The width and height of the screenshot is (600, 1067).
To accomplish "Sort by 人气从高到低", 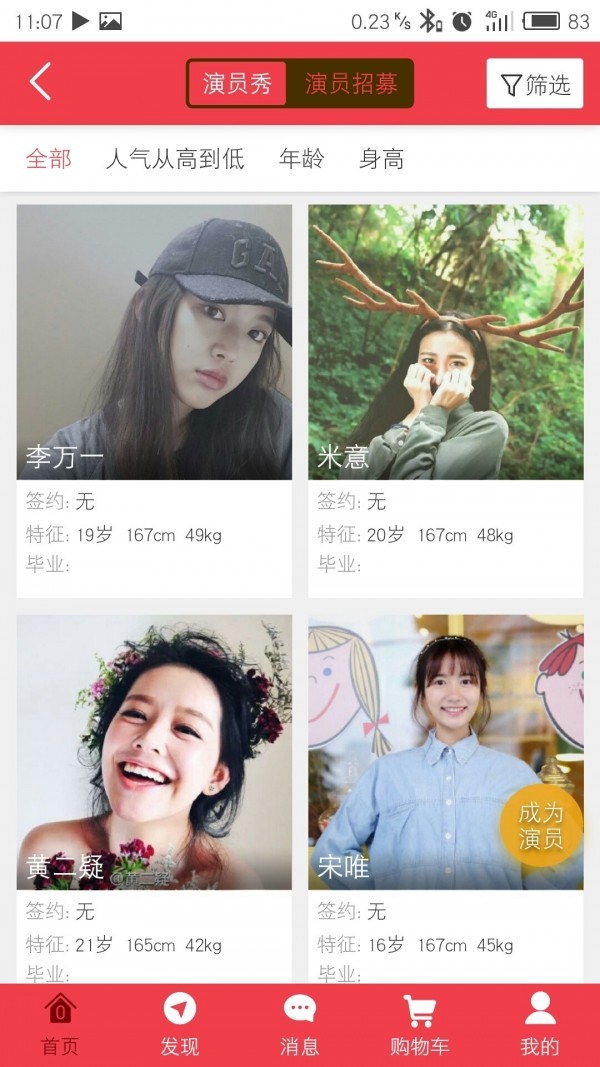I will 175,159.
